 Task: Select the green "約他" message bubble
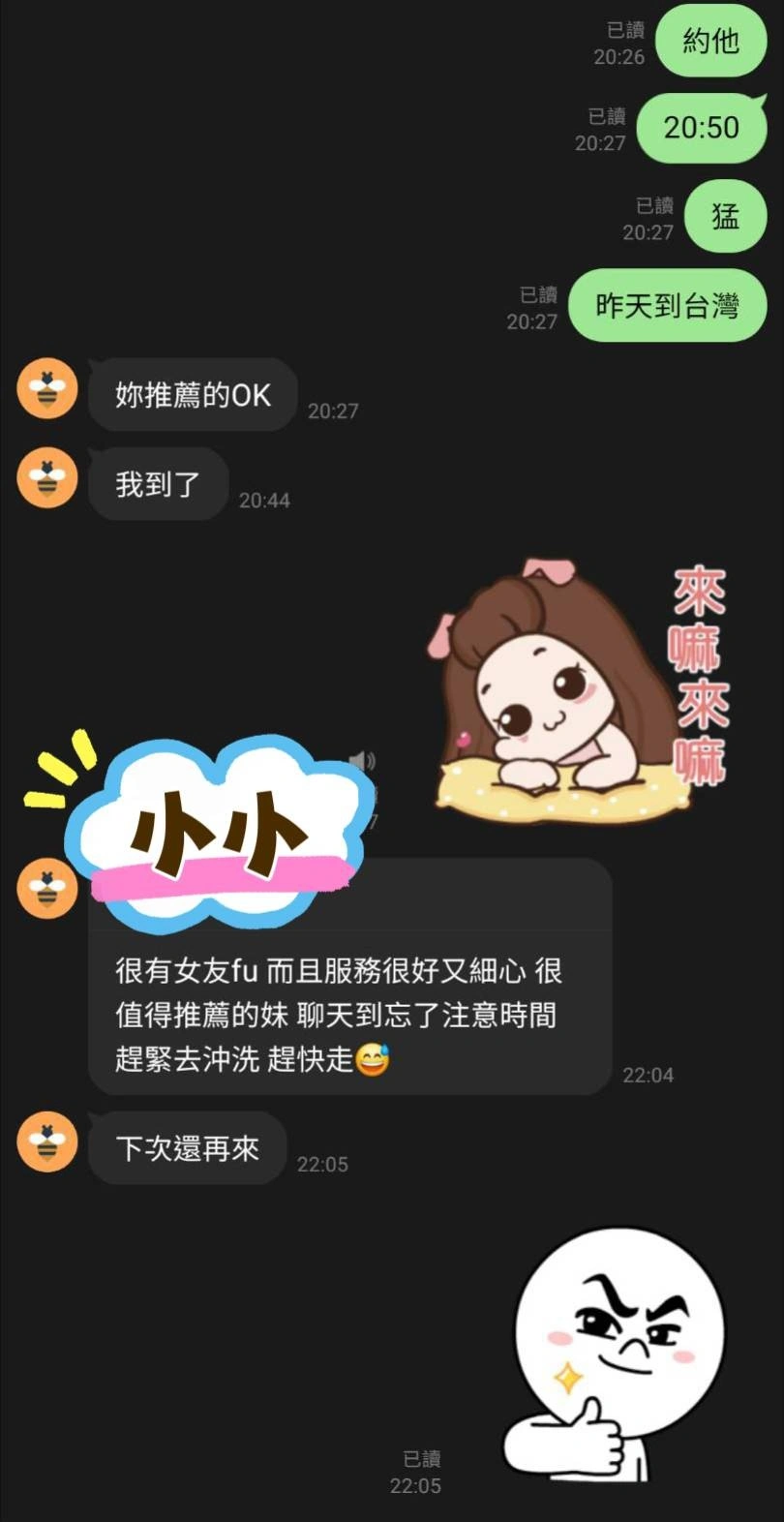point(711,42)
